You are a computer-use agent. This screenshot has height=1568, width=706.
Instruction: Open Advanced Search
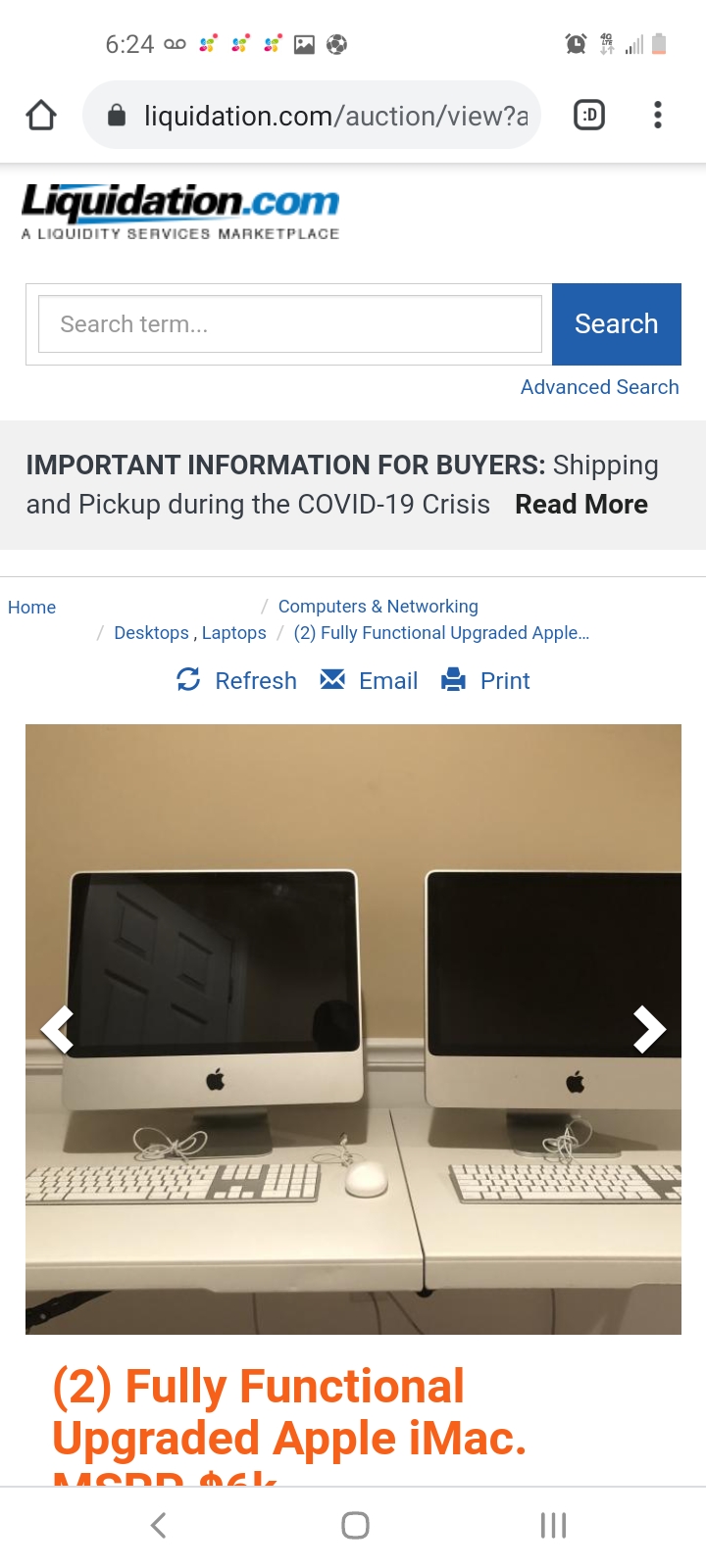(x=599, y=387)
